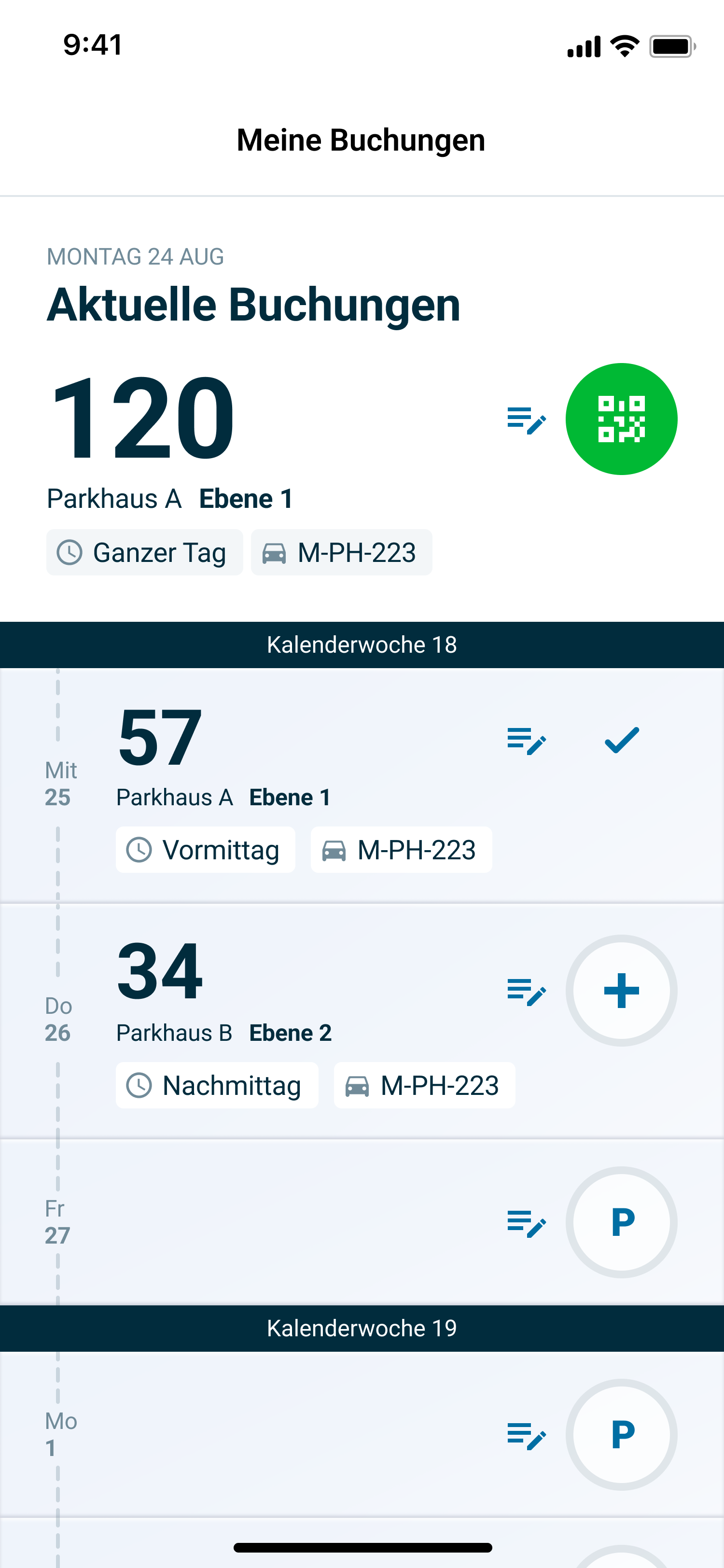Image resolution: width=724 pixels, height=1568 pixels.
Task: Open the green QR code button for spot 120
Action: [x=621, y=419]
